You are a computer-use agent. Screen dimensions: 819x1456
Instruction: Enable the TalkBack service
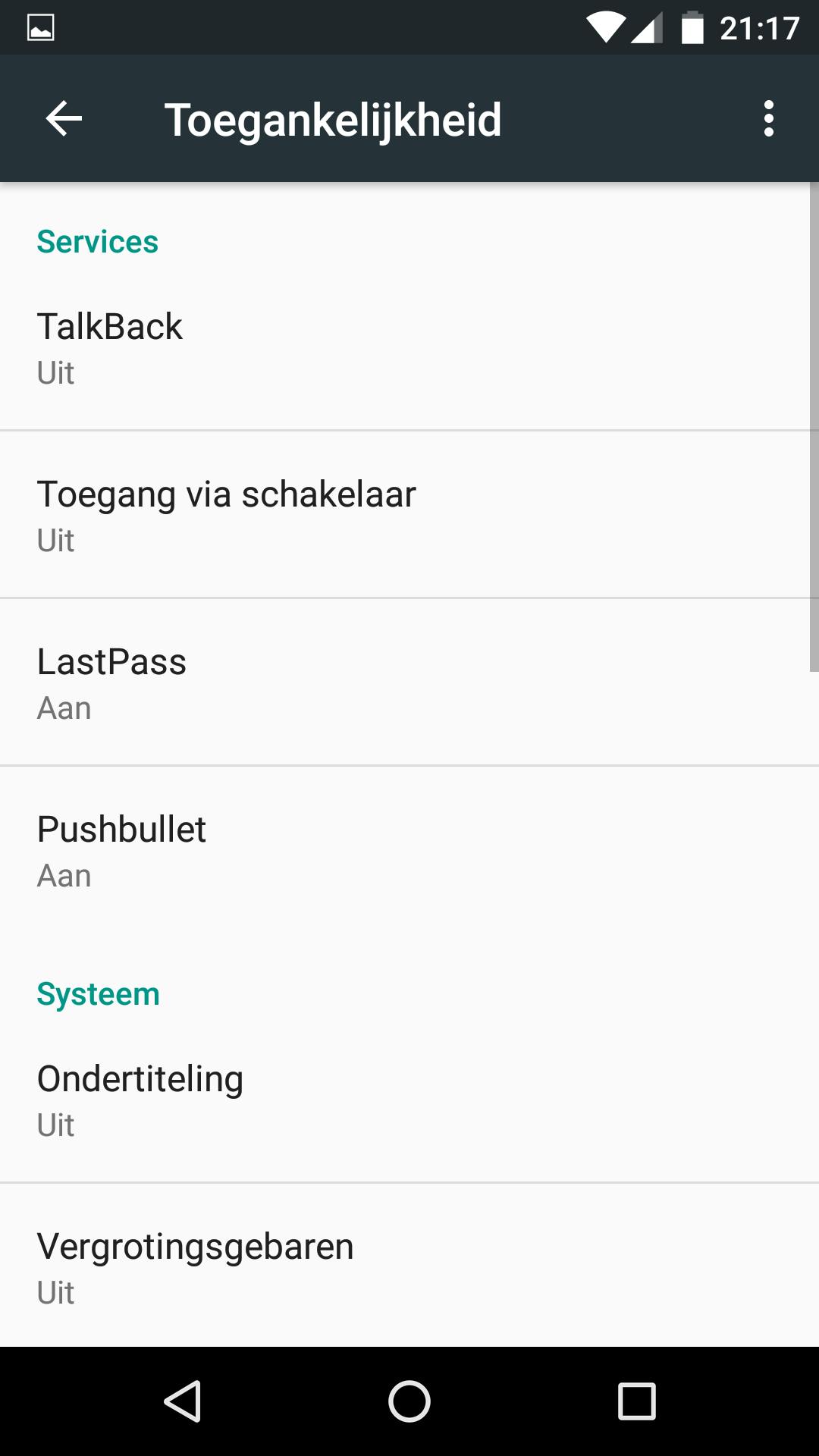[409, 345]
